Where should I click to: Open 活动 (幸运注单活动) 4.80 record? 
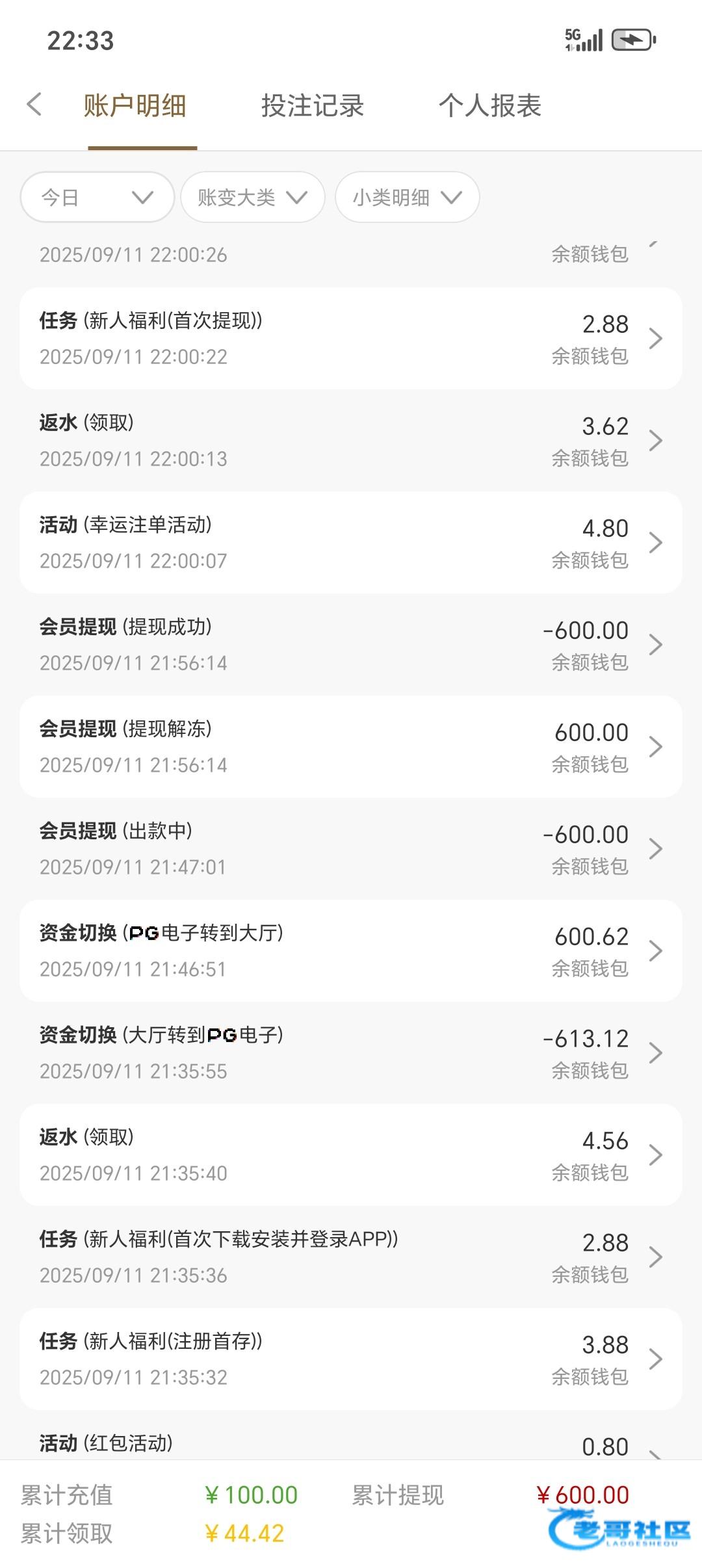pos(351,542)
